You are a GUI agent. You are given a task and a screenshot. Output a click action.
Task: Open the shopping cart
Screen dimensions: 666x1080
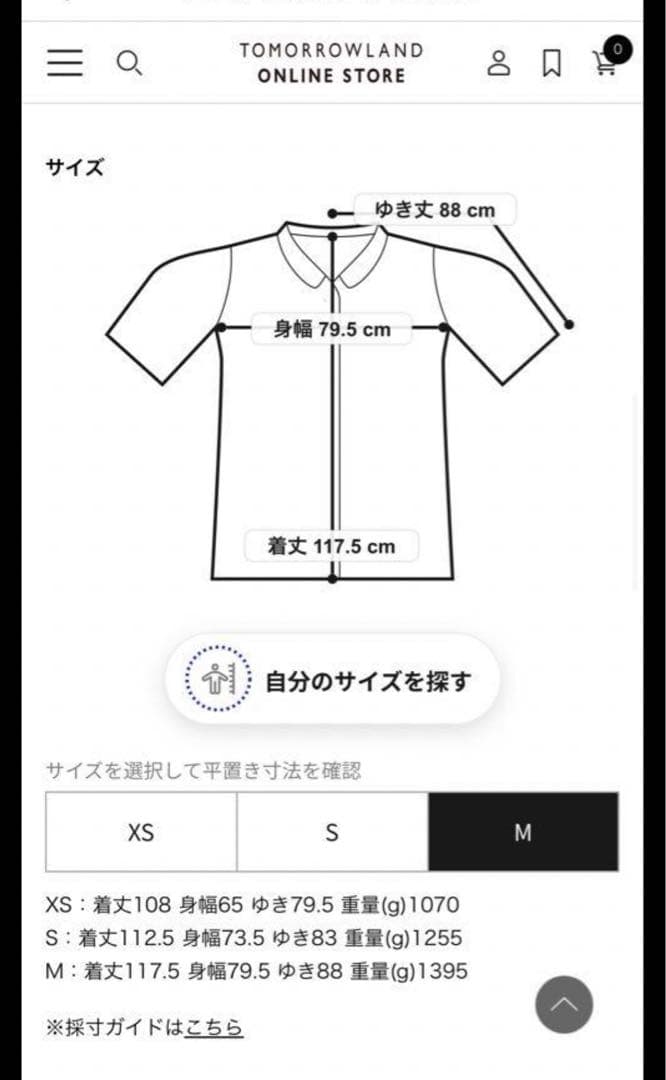click(x=606, y=62)
